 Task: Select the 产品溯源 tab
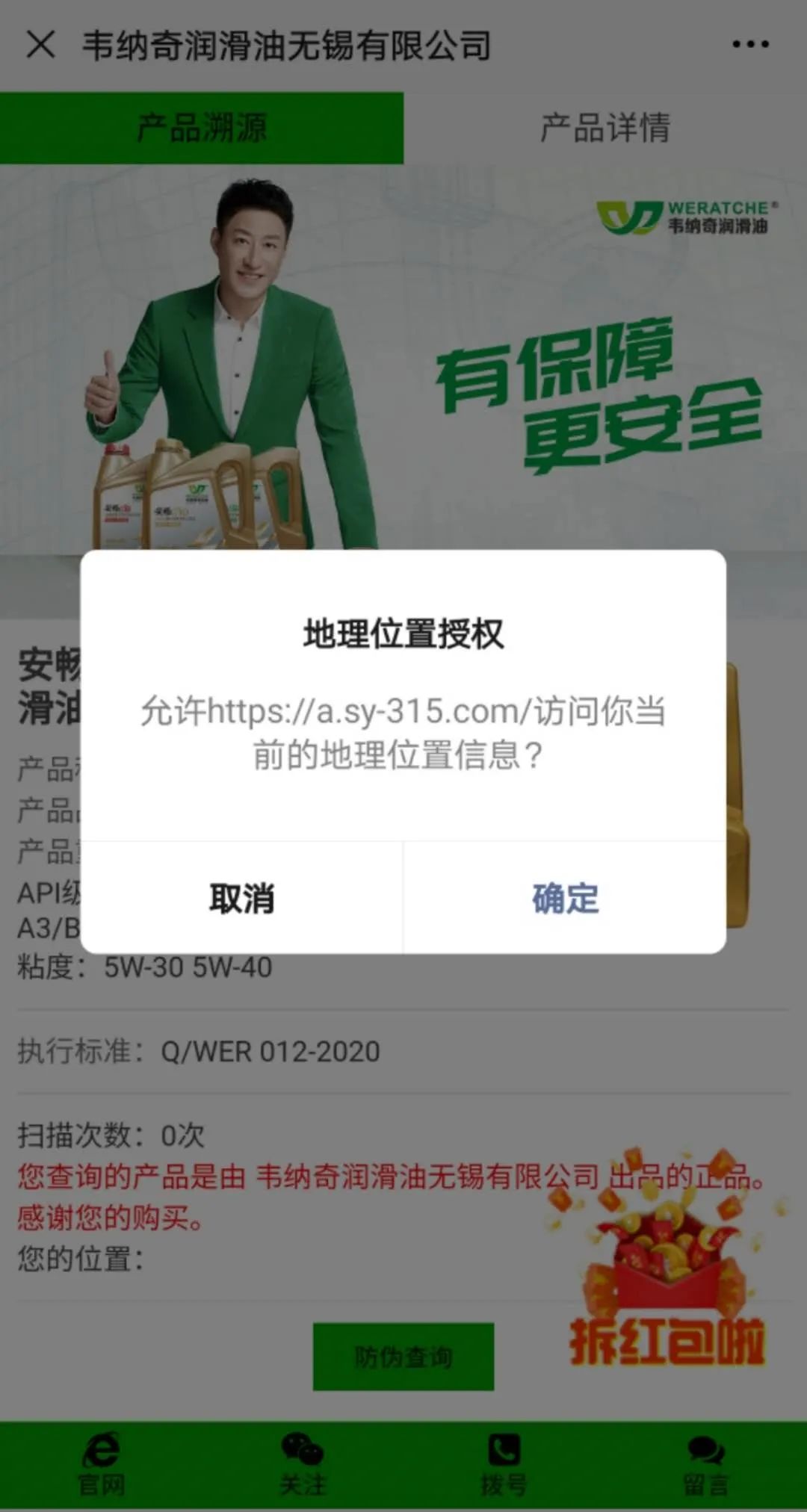pyautogui.click(x=202, y=127)
